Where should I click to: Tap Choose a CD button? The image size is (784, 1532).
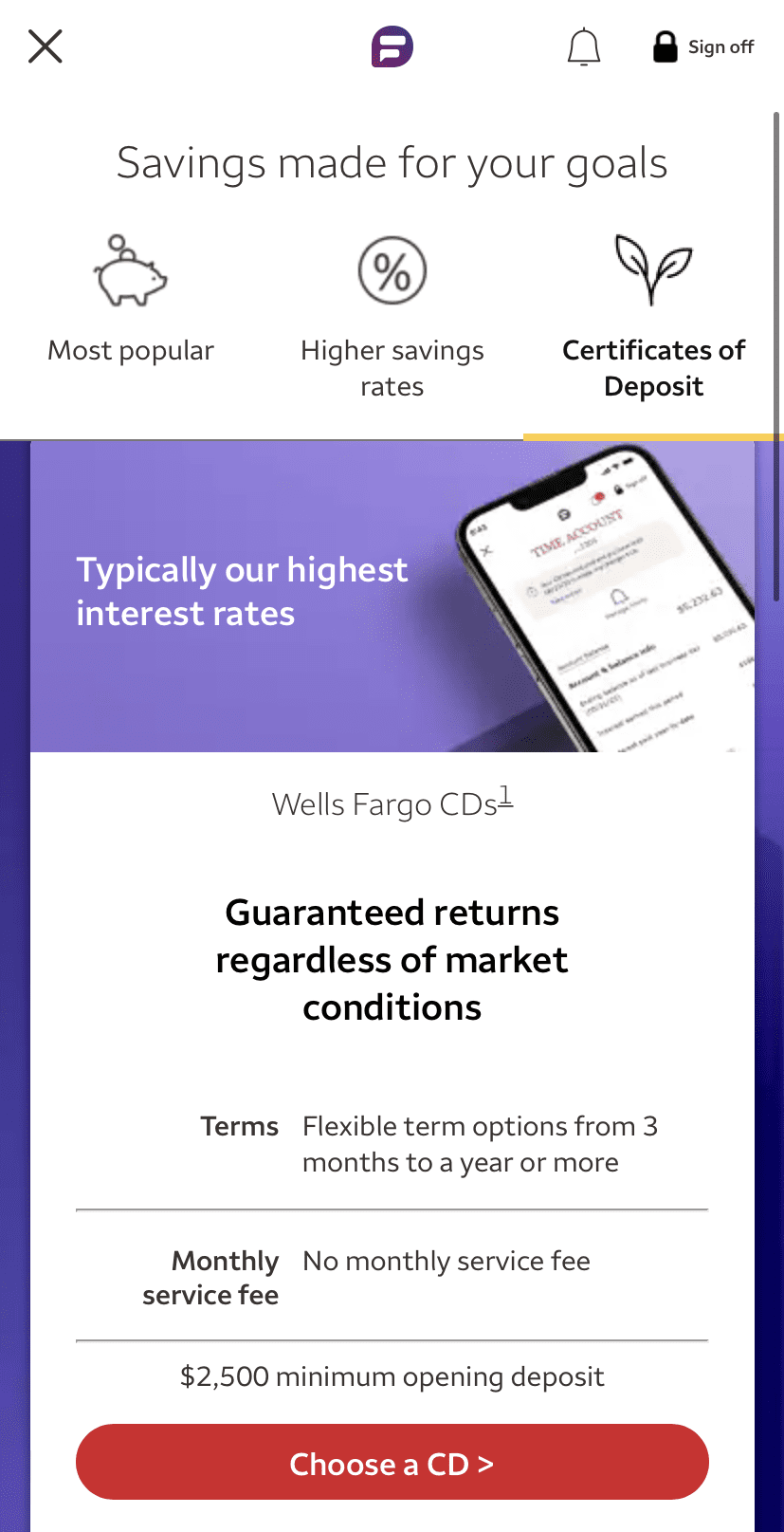coord(392,1463)
